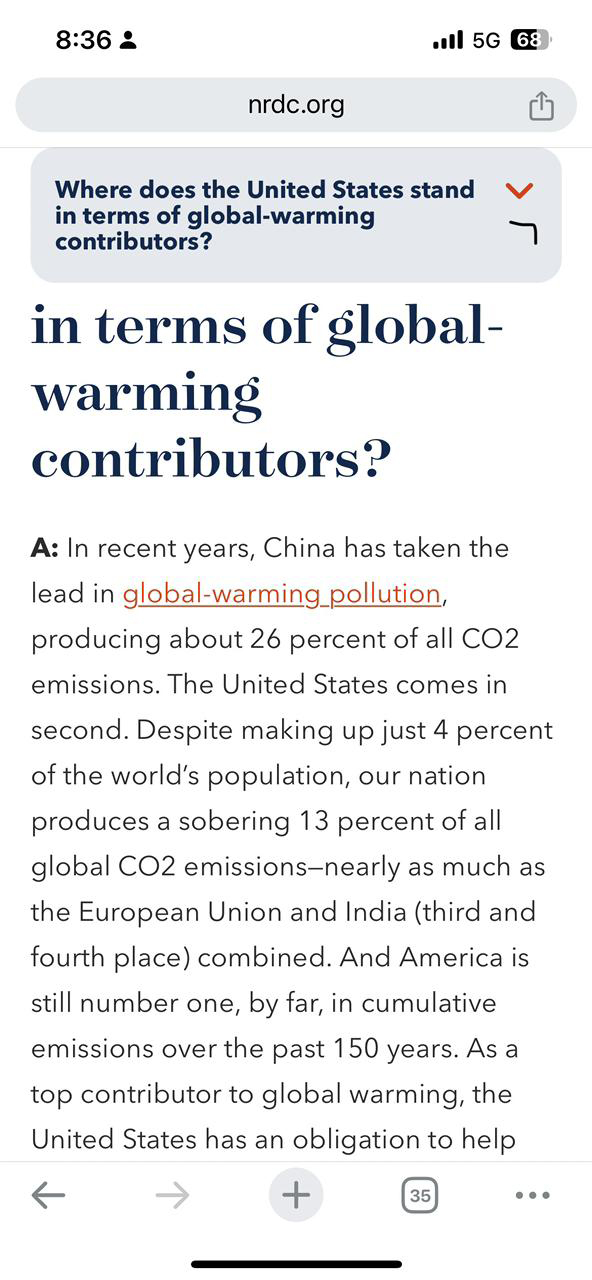Open the global-warming pollution link
This screenshot has width=592, height=1280.
tap(281, 593)
